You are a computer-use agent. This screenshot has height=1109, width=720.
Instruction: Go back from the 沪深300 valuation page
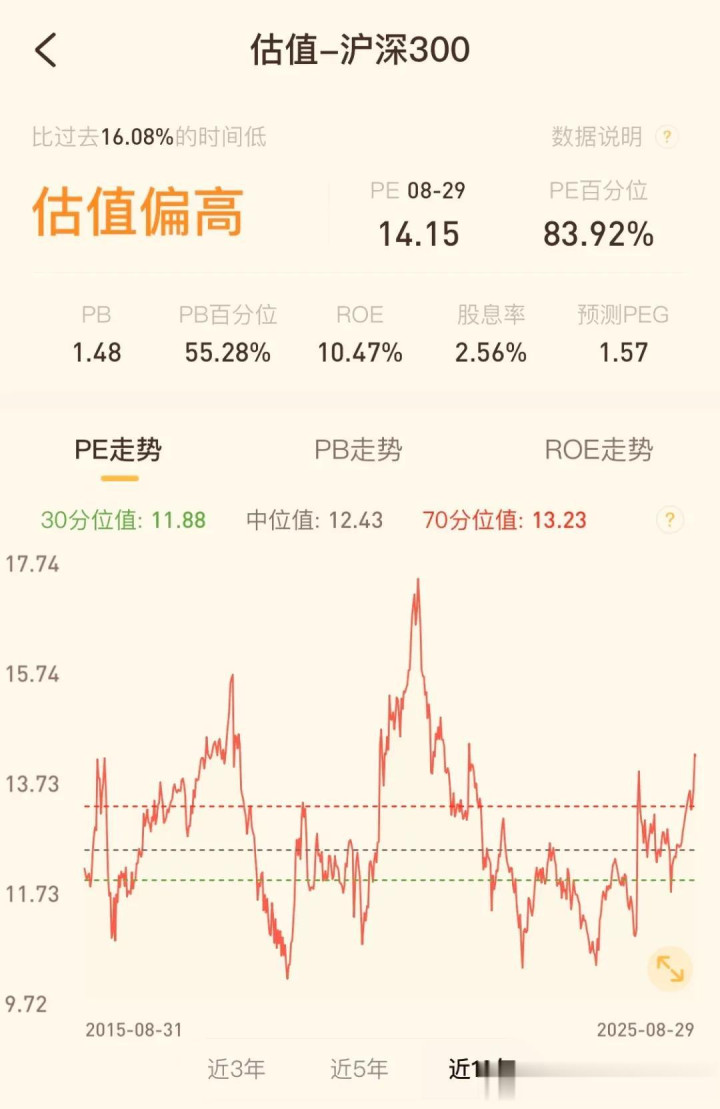(47, 50)
